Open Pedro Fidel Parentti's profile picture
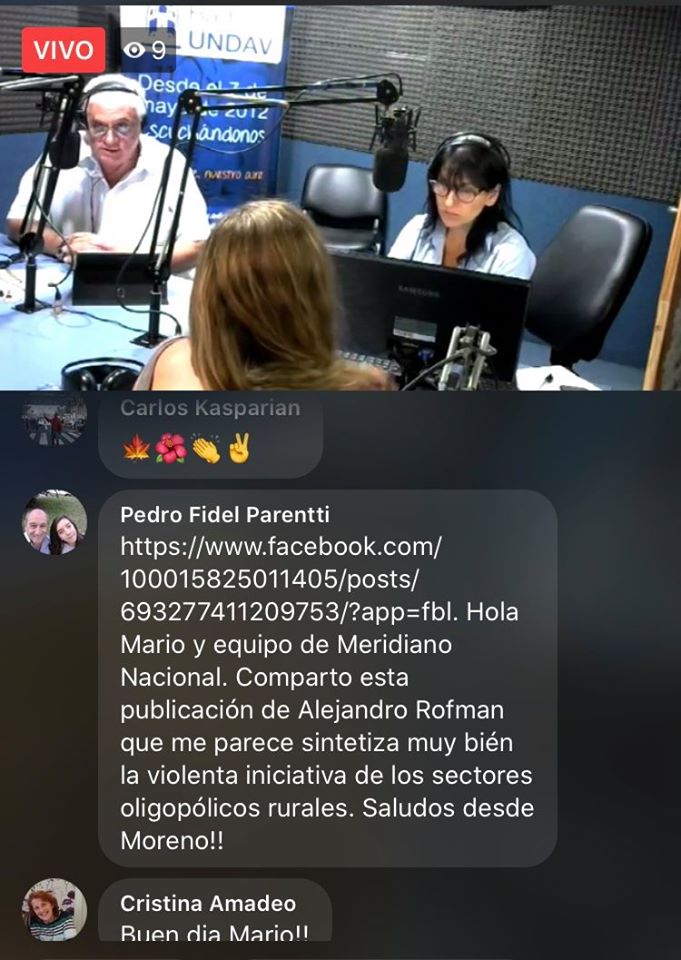This screenshot has height=960, width=681. click(55, 522)
